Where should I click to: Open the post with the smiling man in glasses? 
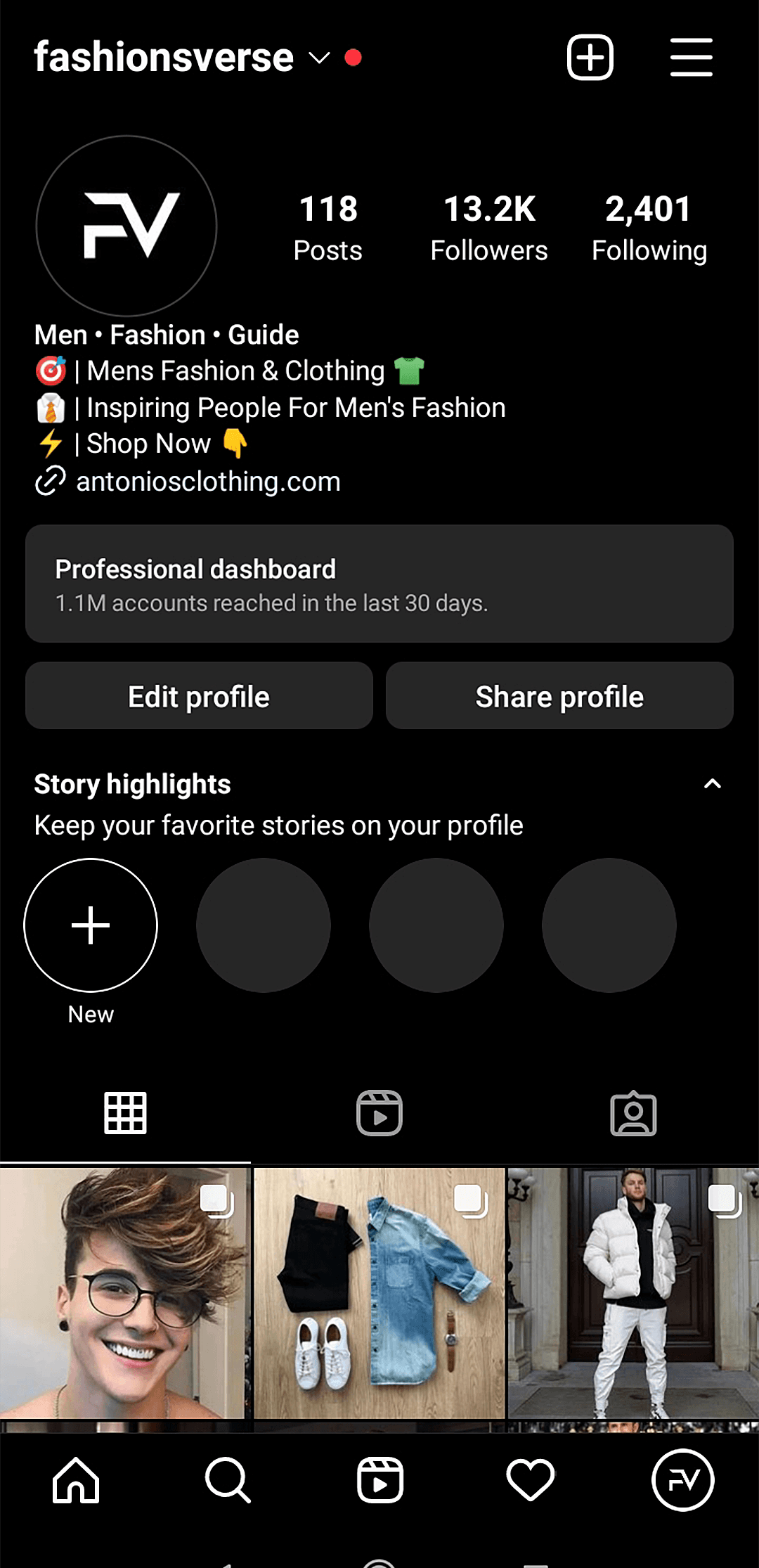124,1292
